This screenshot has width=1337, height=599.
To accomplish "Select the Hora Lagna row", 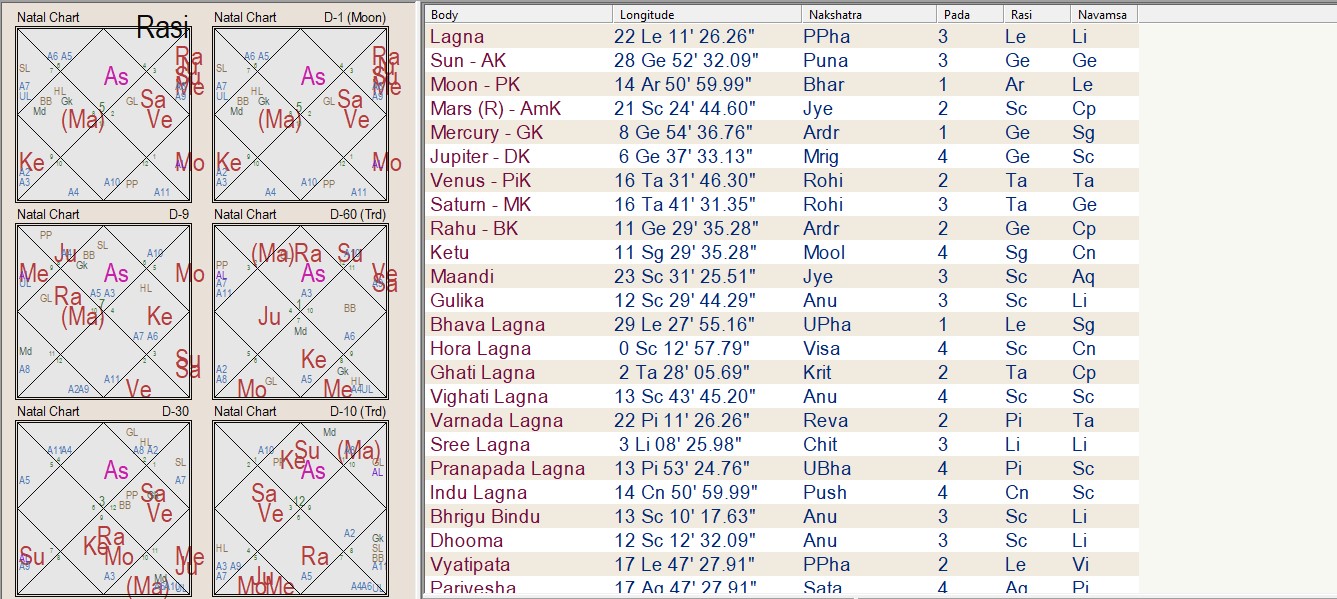I will coord(782,348).
